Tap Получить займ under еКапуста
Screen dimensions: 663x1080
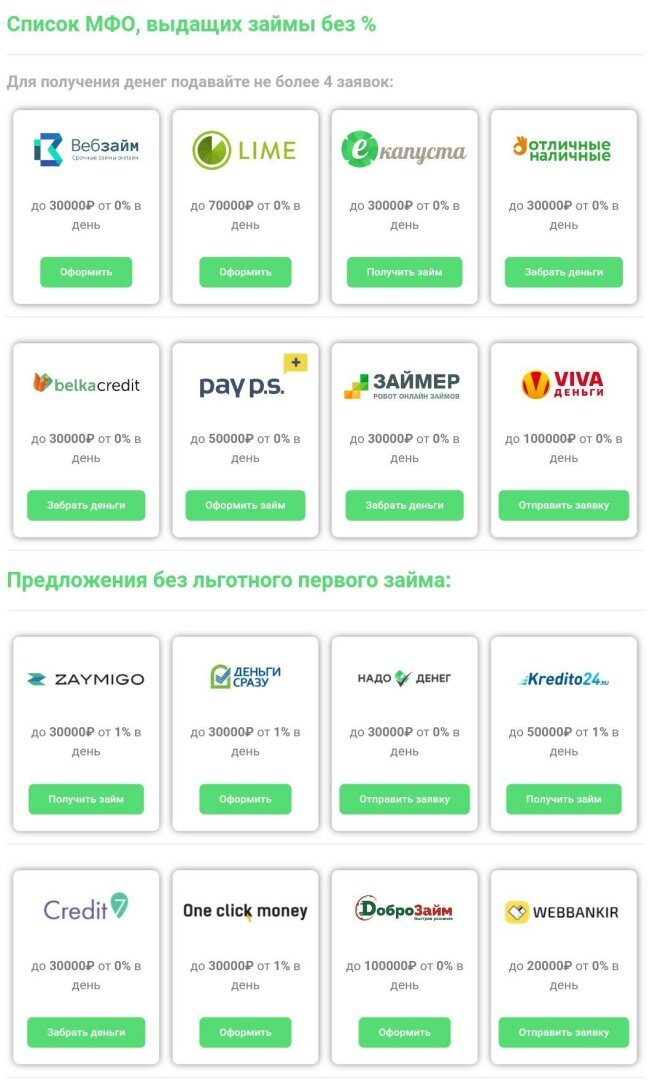(x=404, y=272)
